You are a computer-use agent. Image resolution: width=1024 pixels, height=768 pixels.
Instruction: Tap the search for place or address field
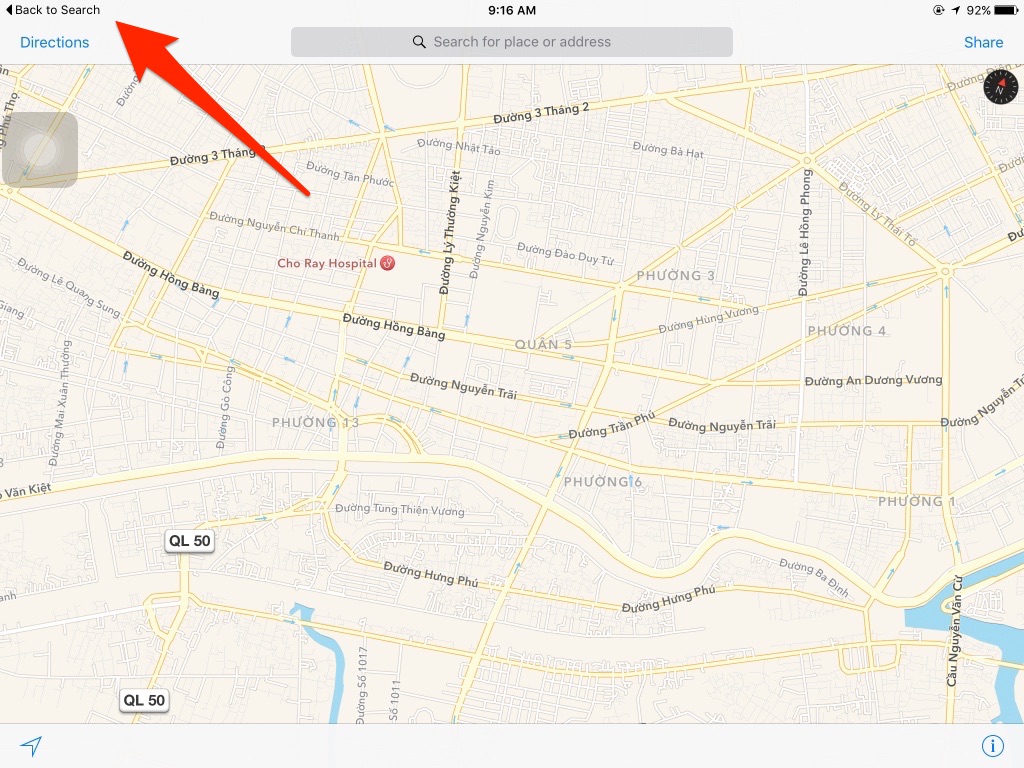coord(511,42)
